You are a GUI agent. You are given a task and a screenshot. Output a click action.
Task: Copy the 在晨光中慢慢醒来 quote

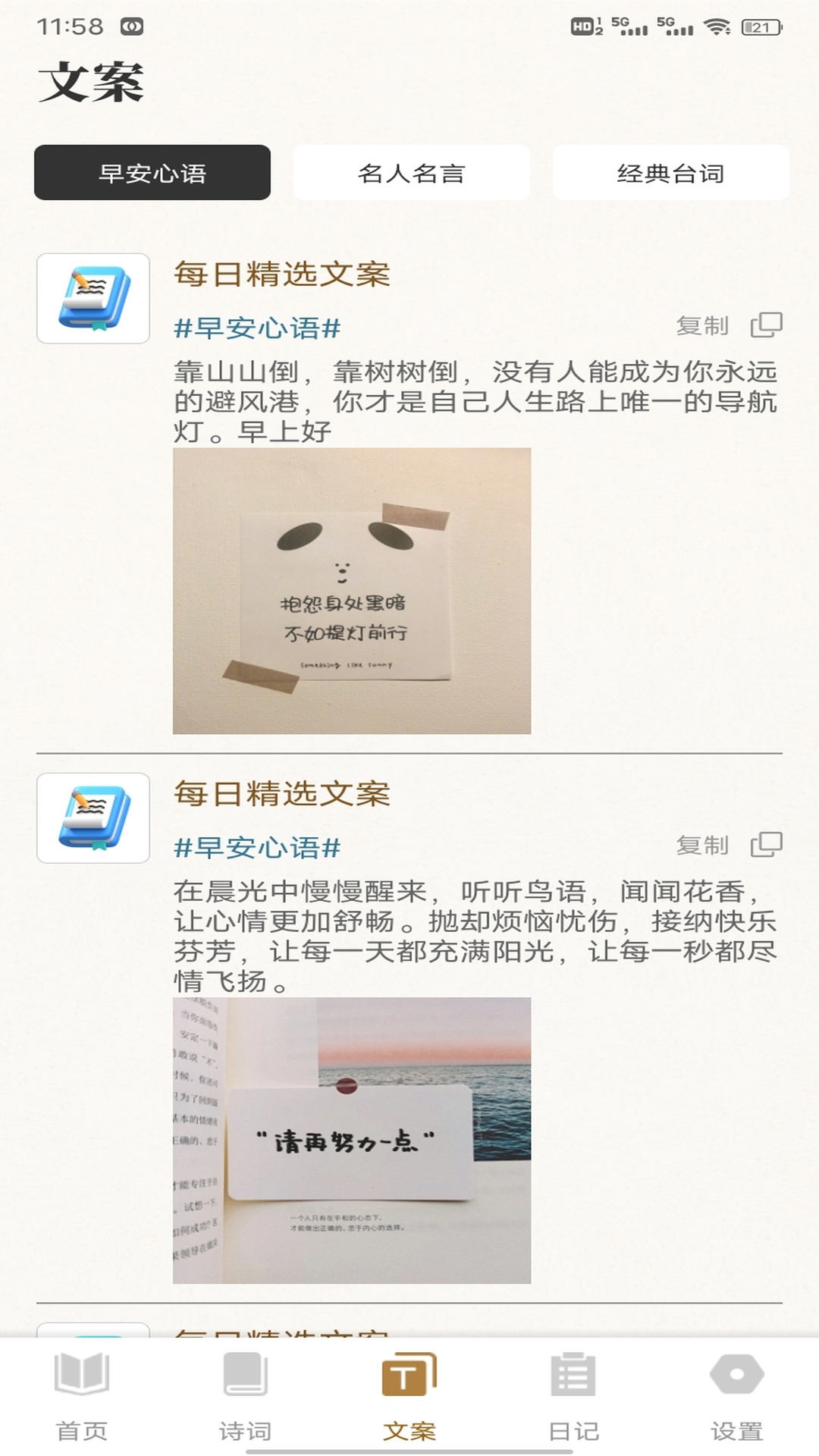coord(728,846)
